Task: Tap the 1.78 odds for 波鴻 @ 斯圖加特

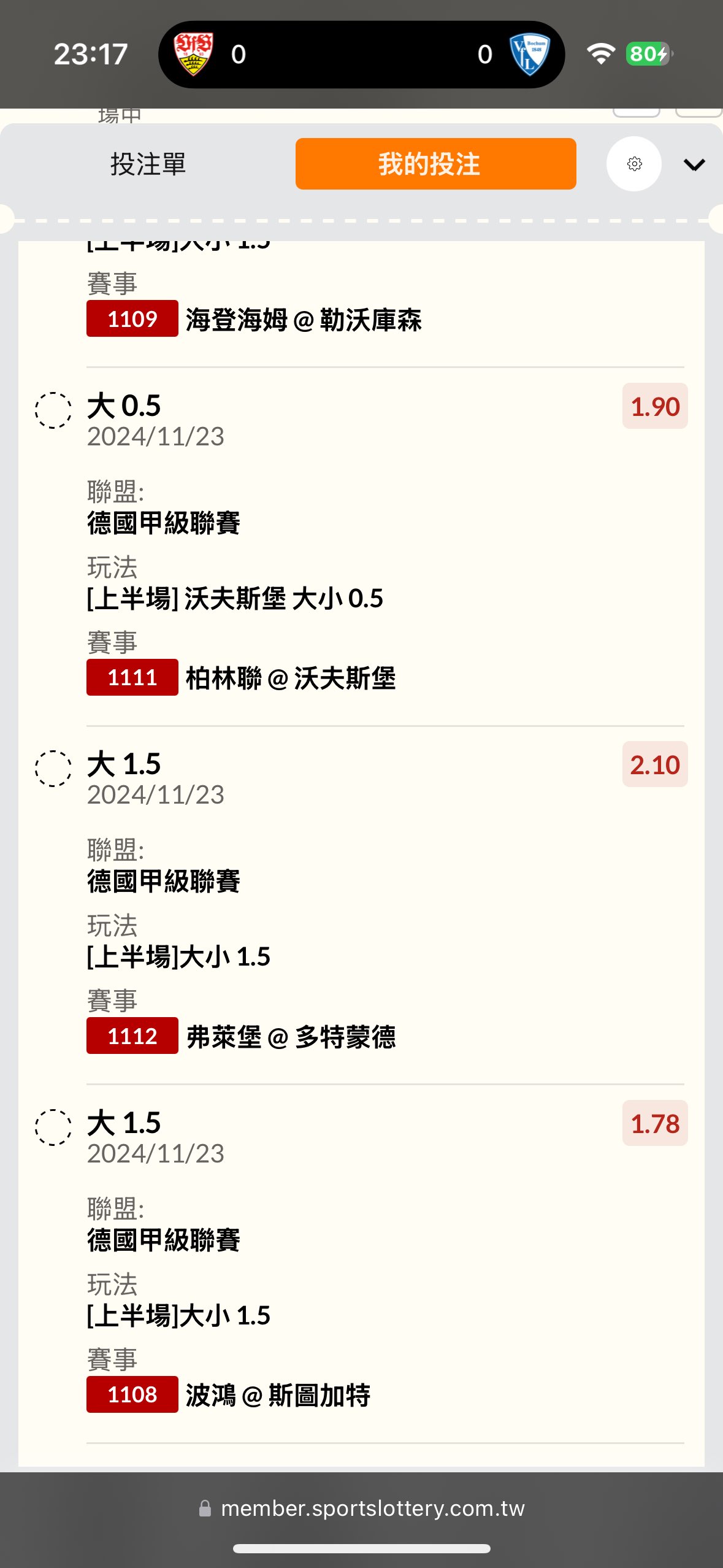Action: [655, 1123]
